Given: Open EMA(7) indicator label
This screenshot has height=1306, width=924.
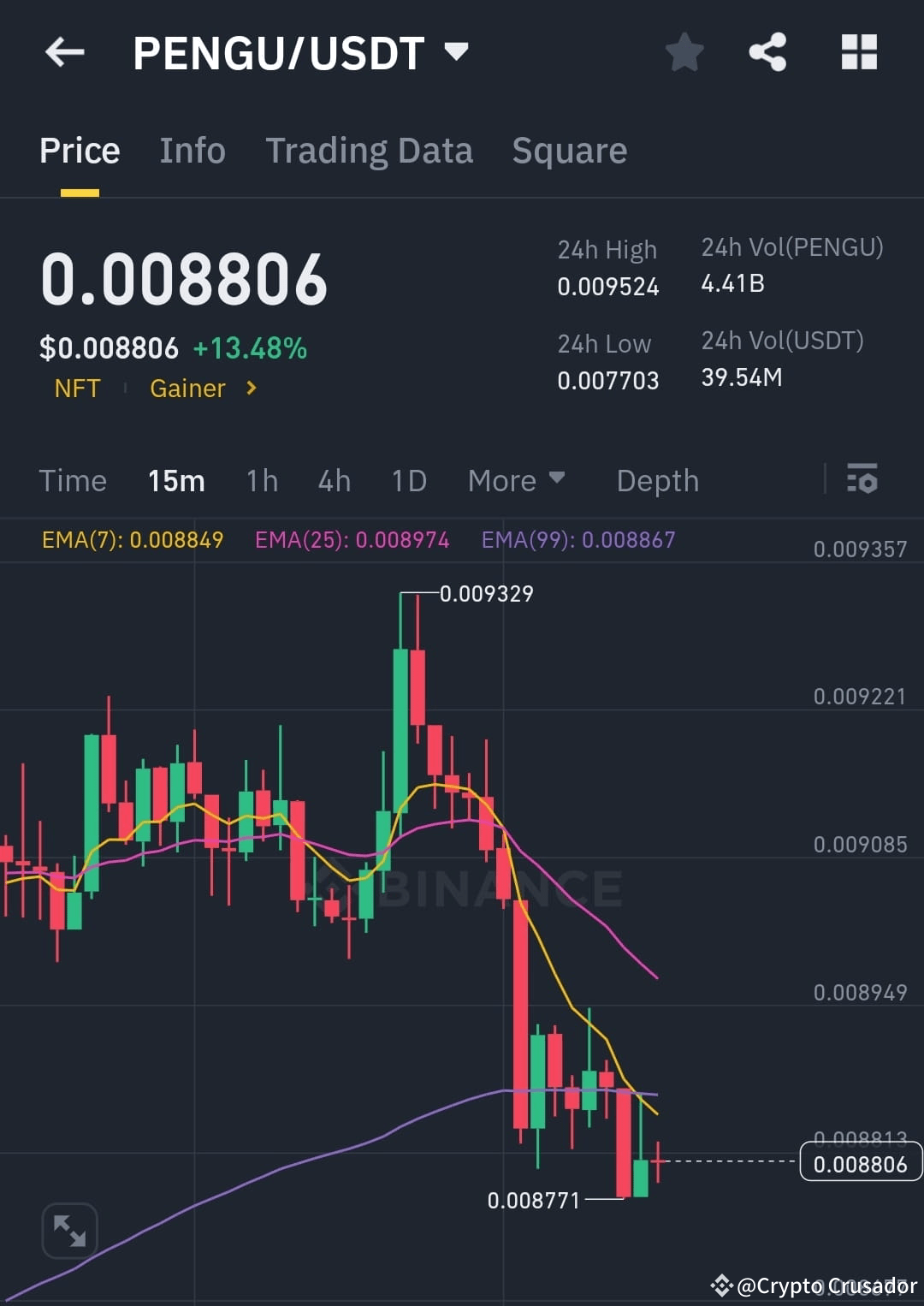Looking at the screenshot, I should (x=132, y=540).
